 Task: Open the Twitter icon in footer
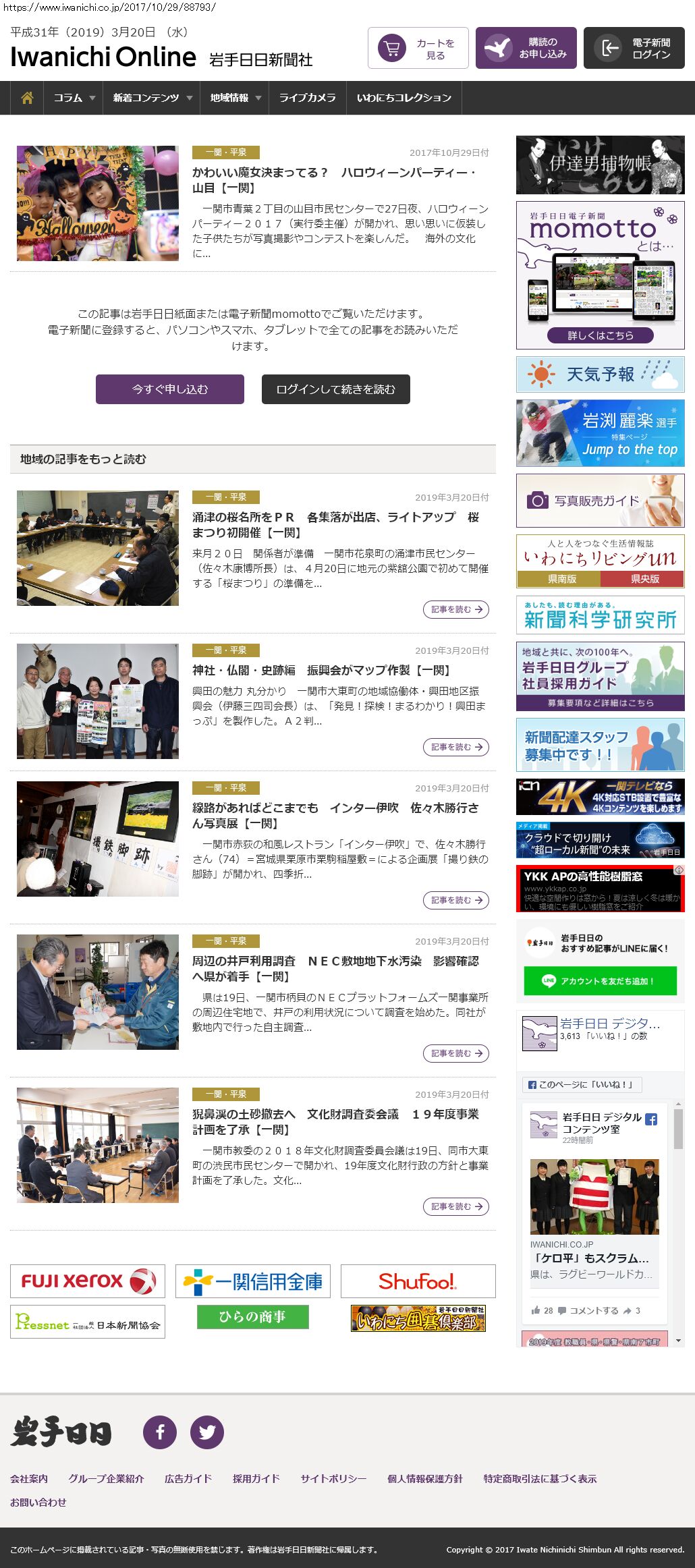coord(207,1432)
